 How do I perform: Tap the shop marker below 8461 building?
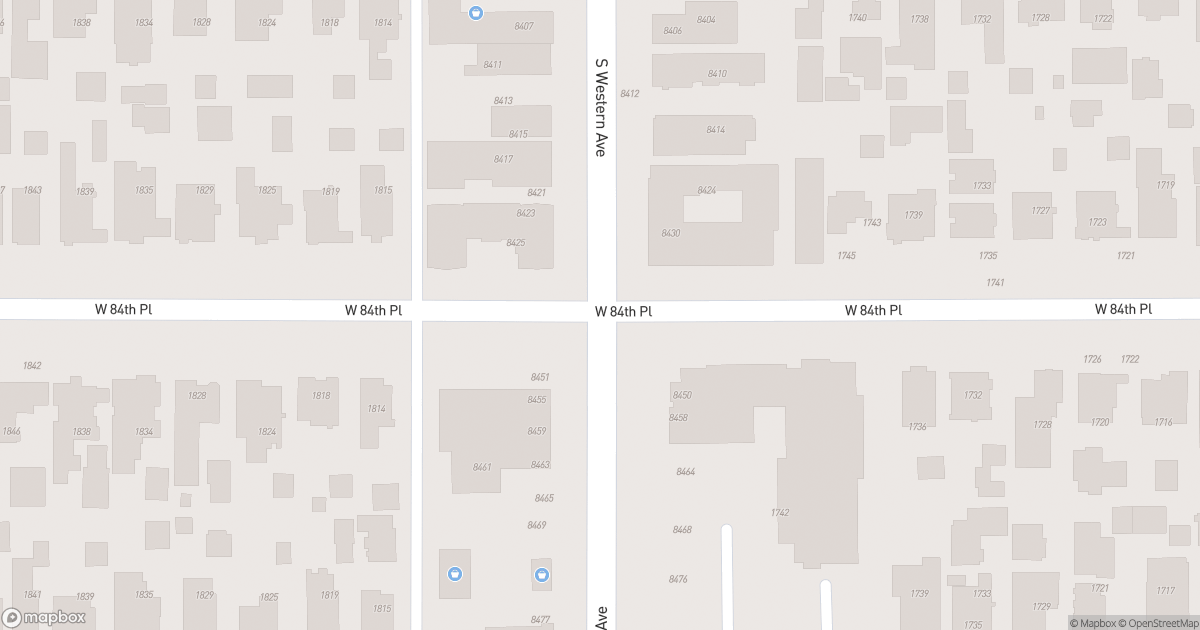455,574
